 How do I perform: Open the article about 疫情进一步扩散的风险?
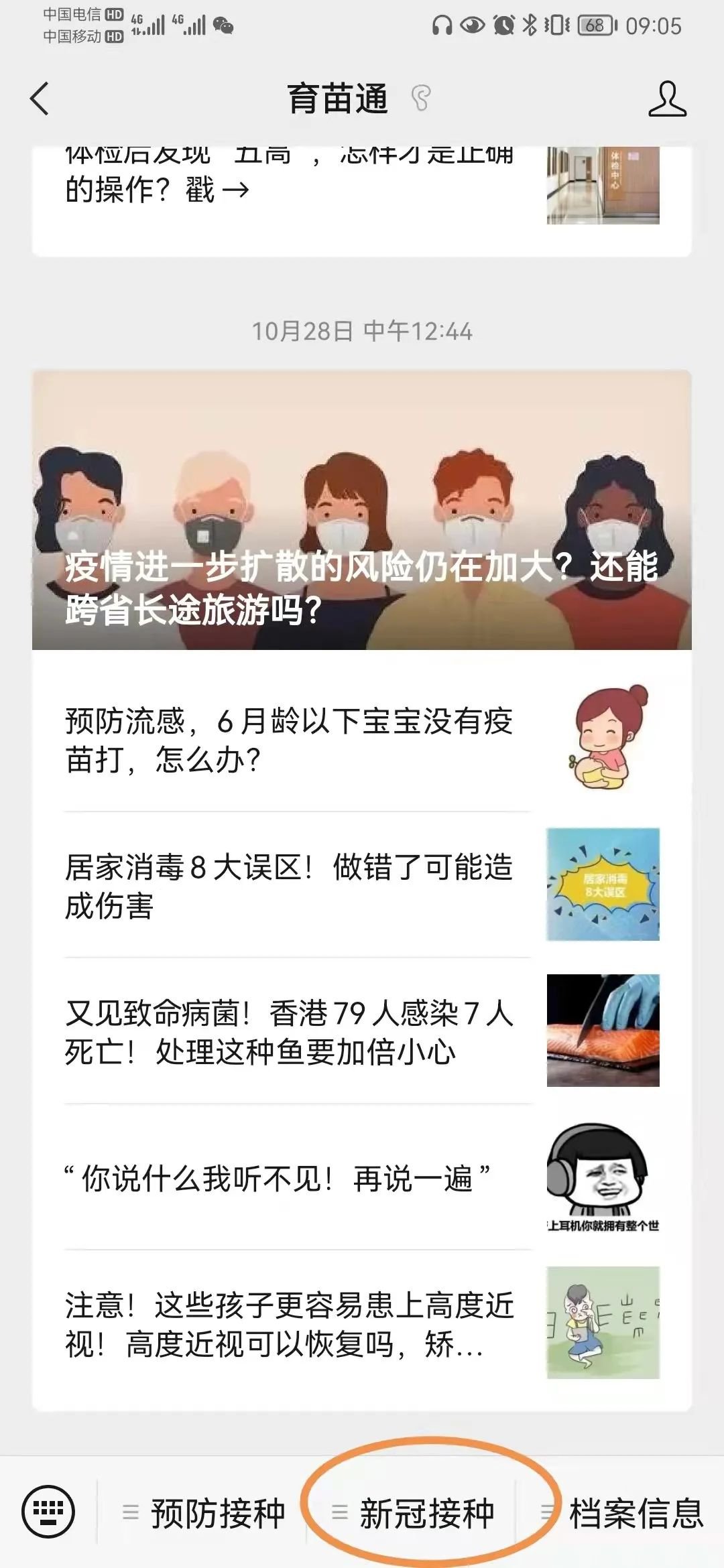362,511
